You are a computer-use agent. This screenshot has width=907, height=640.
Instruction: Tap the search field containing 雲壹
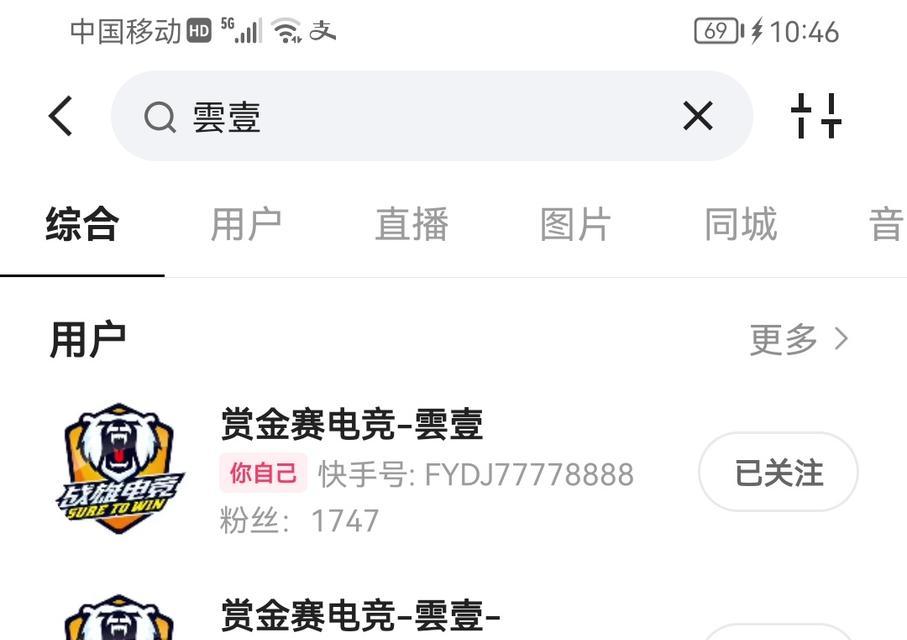[x=400, y=116]
